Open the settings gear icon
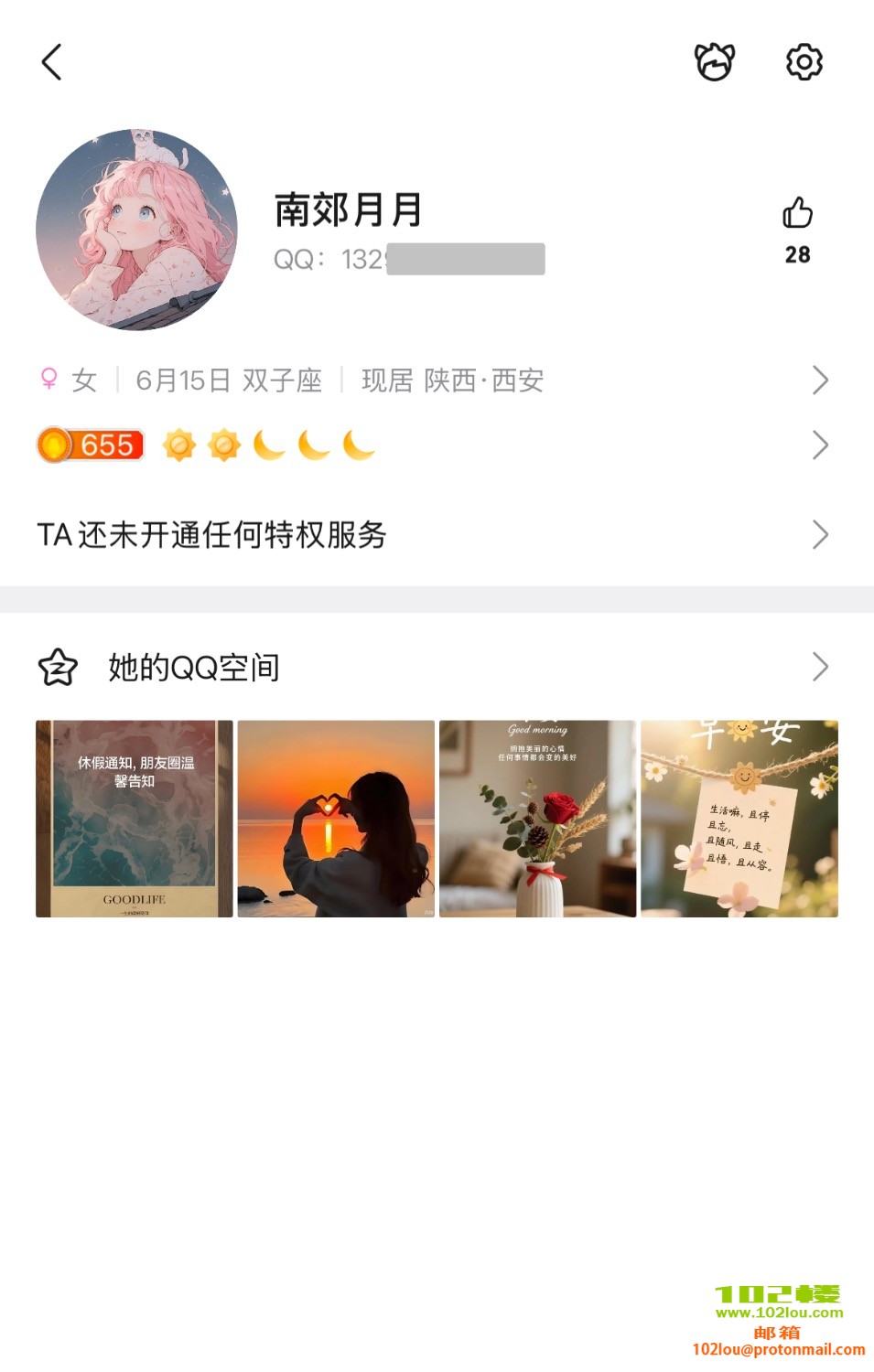Viewport: 874px width, 1372px height. pos(804,62)
